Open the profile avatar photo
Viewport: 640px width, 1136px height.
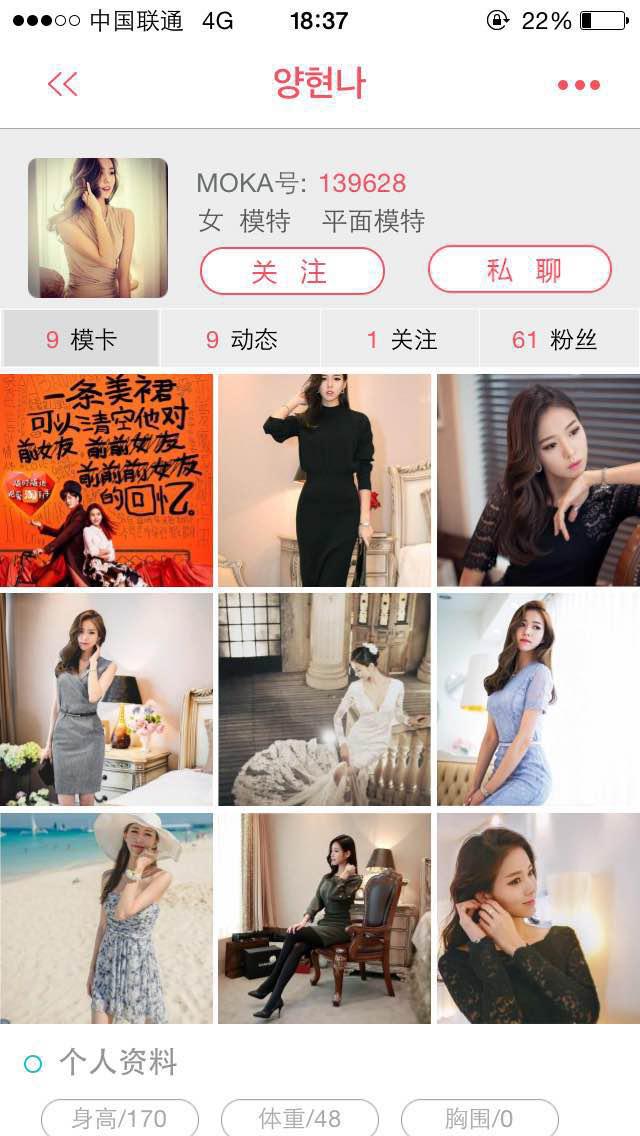98,228
